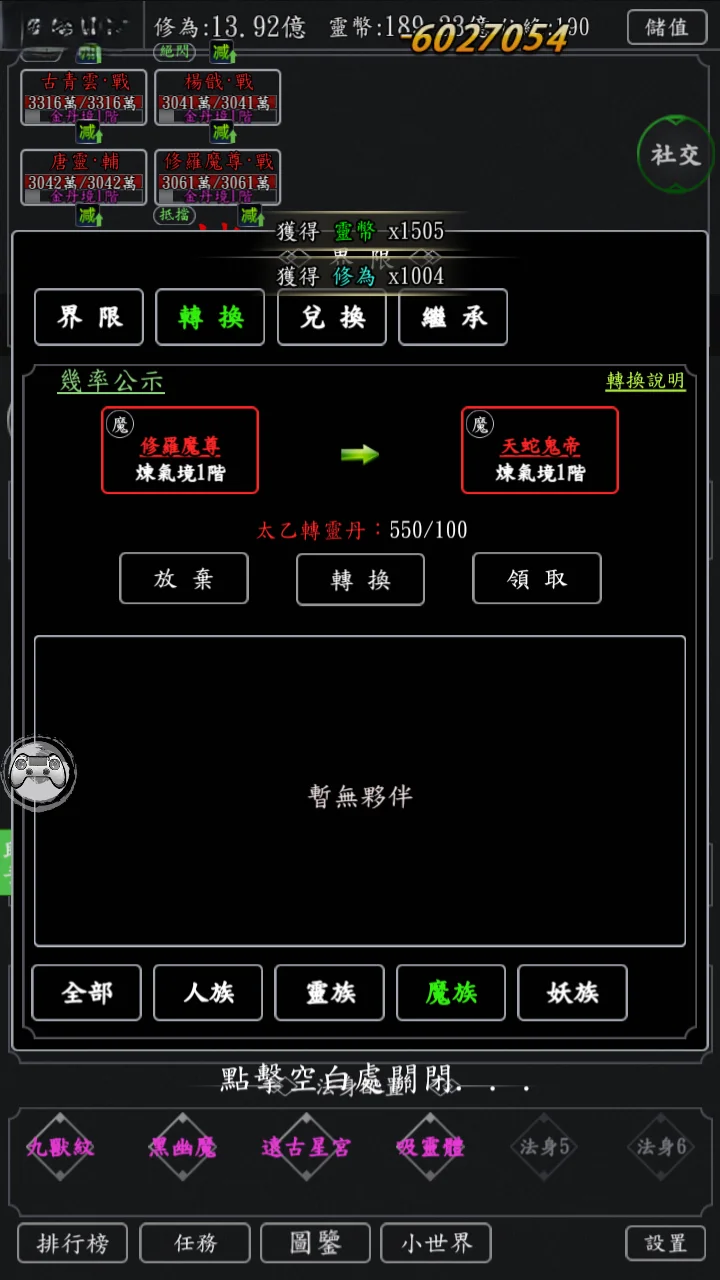
Task: Open 設置 settings
Action: tap(665, 1243)
